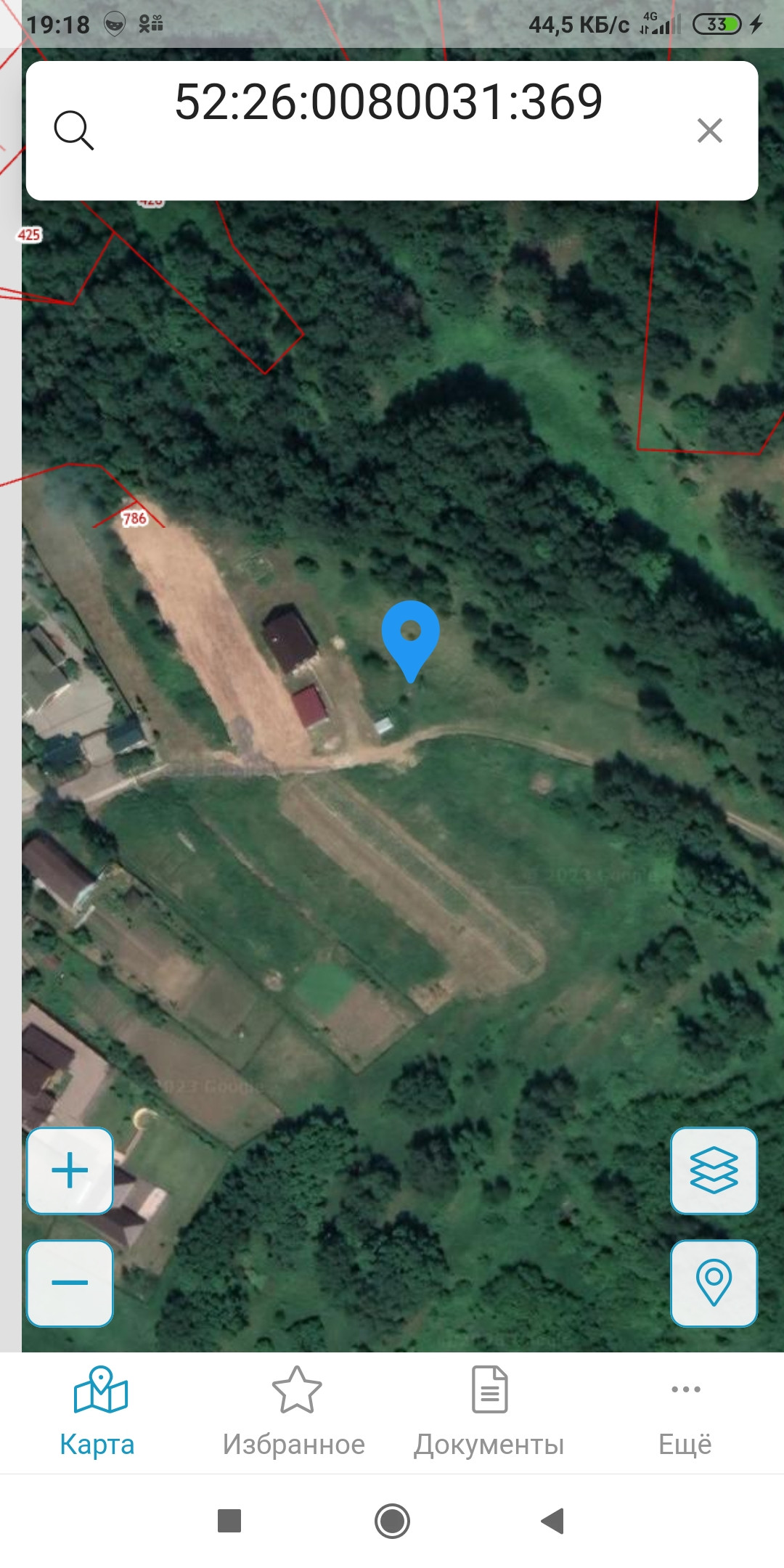Open the map layers selector
The width and height of the screenshot is (784, 1568).
[714, 1170]
